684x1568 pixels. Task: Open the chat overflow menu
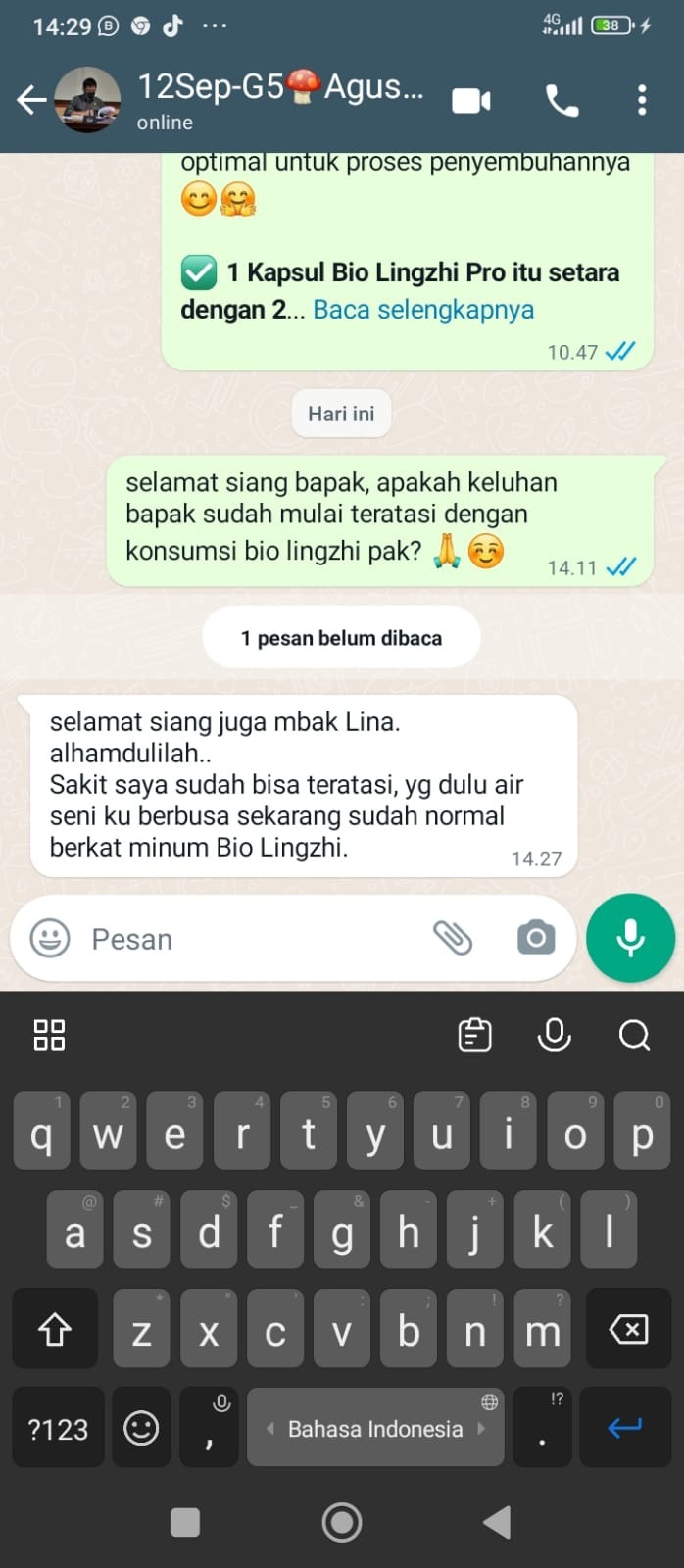coord(642,100)
